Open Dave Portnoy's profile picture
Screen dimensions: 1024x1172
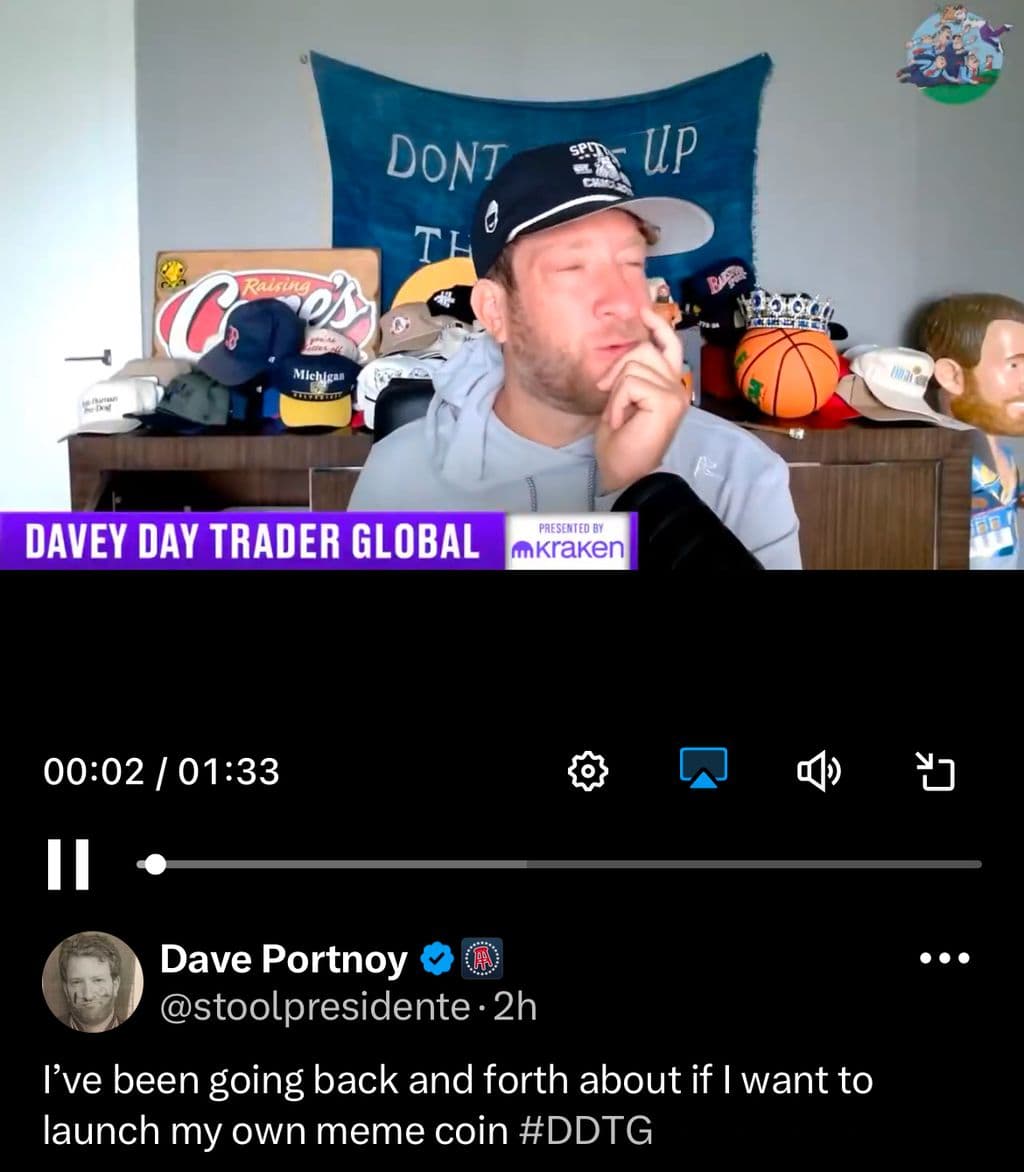[92, 981]
